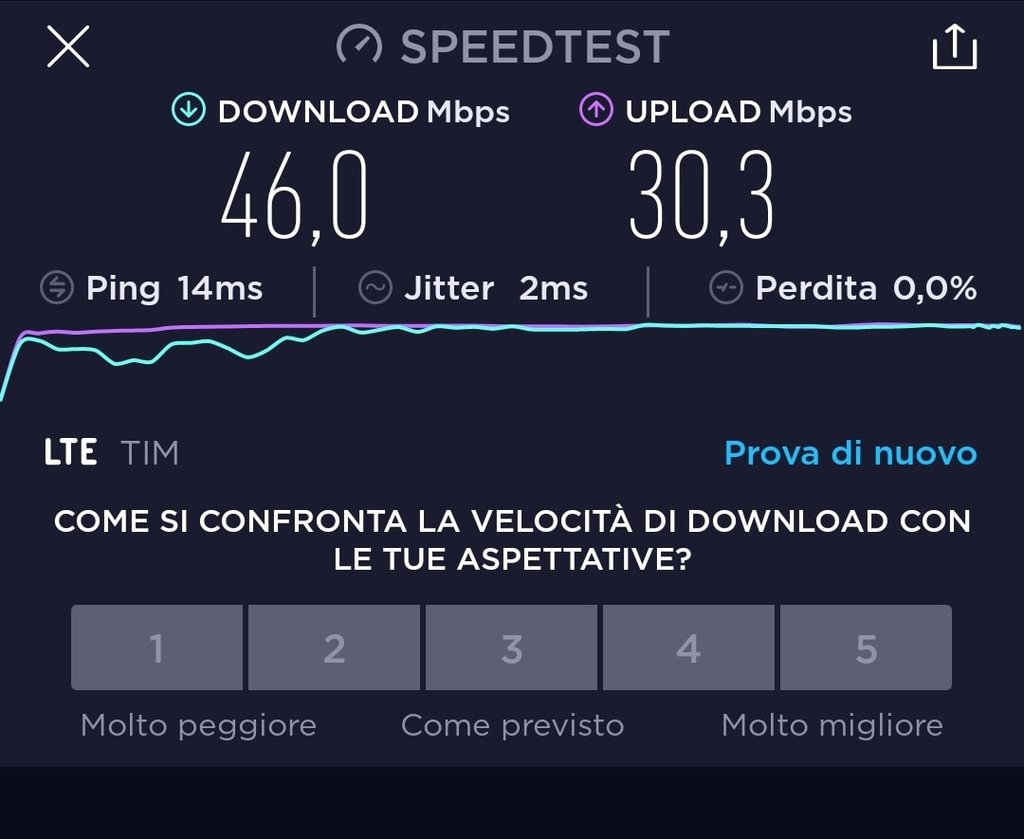Select rating 2 for download speed
The image size is (1024, 839).
334,648
